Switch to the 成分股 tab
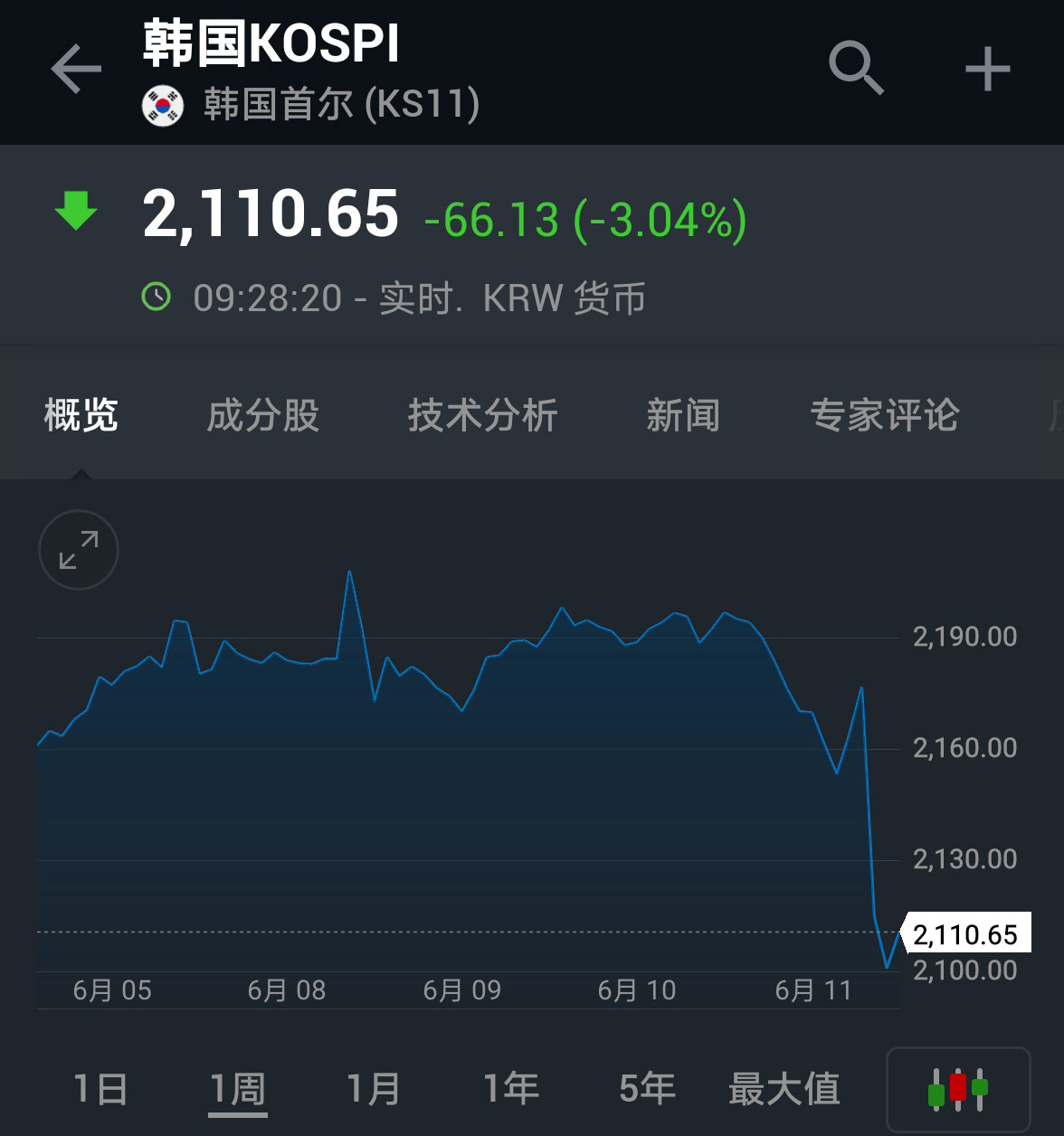Screen dimensions: 1064x1136 (263, 416)
